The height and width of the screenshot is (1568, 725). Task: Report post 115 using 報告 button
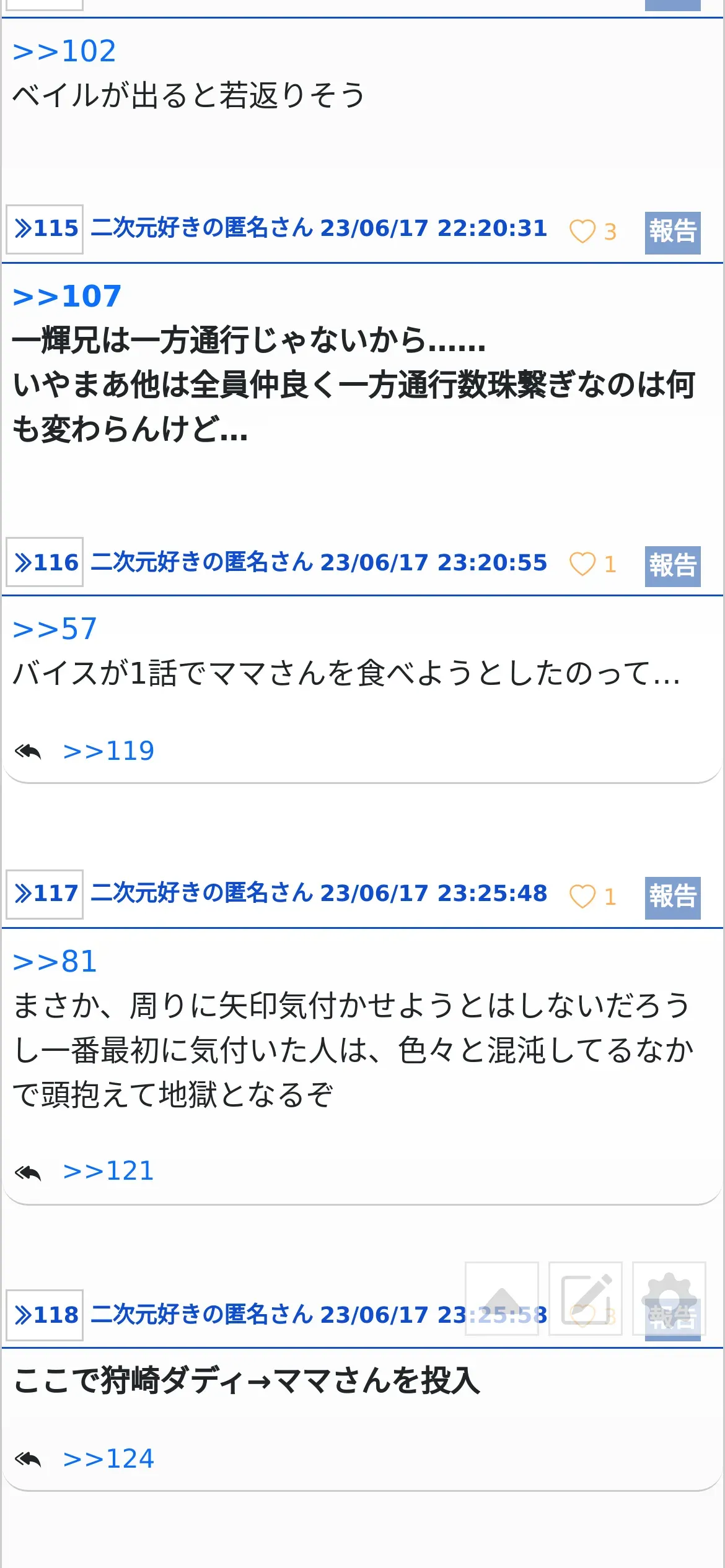click(x=672, y=232)
